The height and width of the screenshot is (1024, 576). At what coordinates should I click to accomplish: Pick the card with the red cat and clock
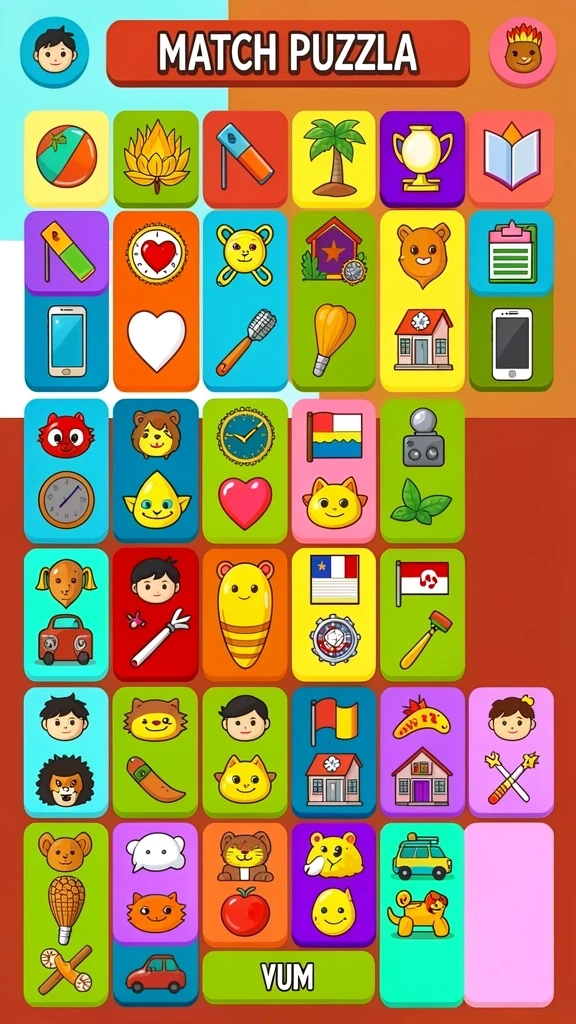point(67,471)
